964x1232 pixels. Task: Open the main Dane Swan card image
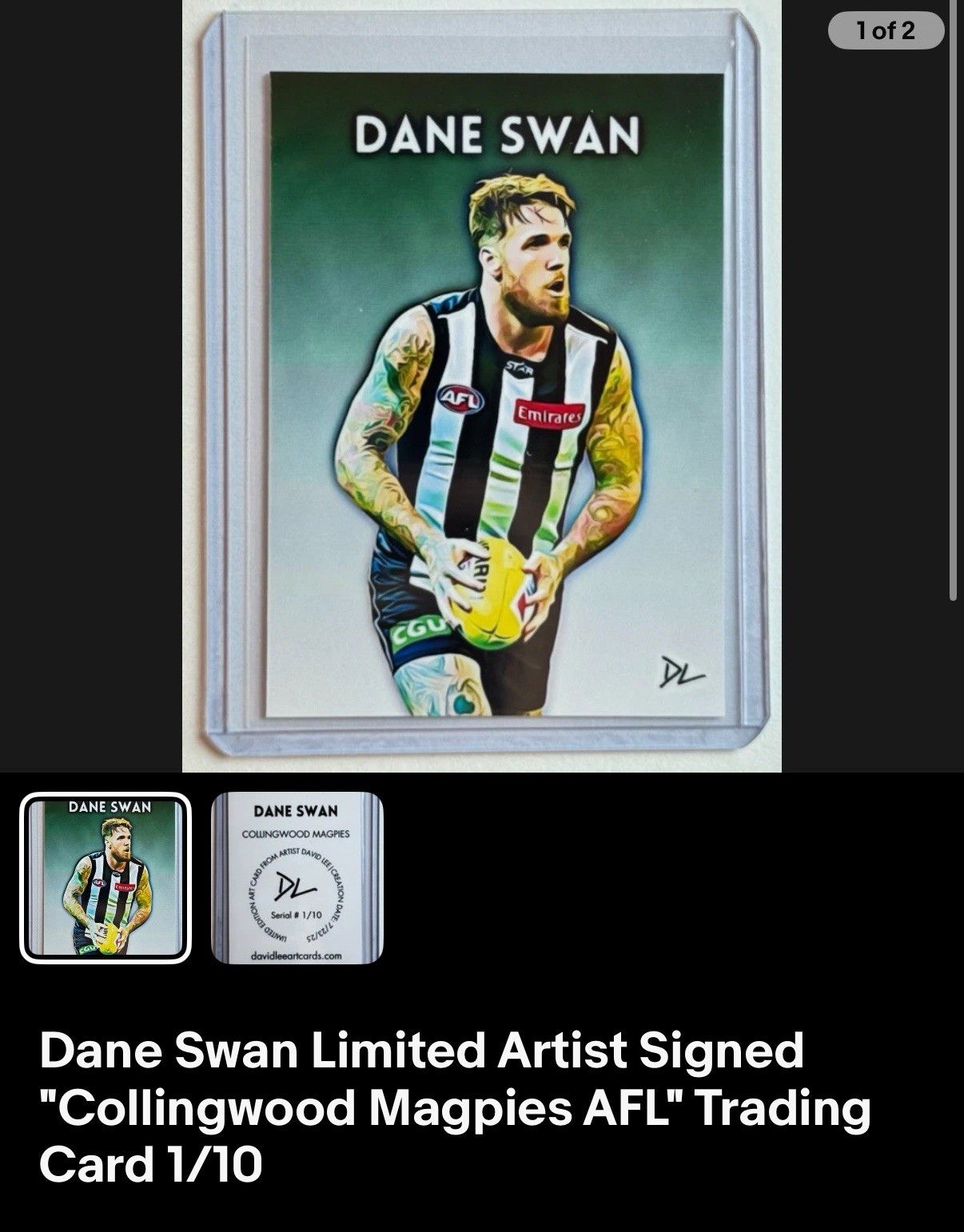(x=481, y=387)
